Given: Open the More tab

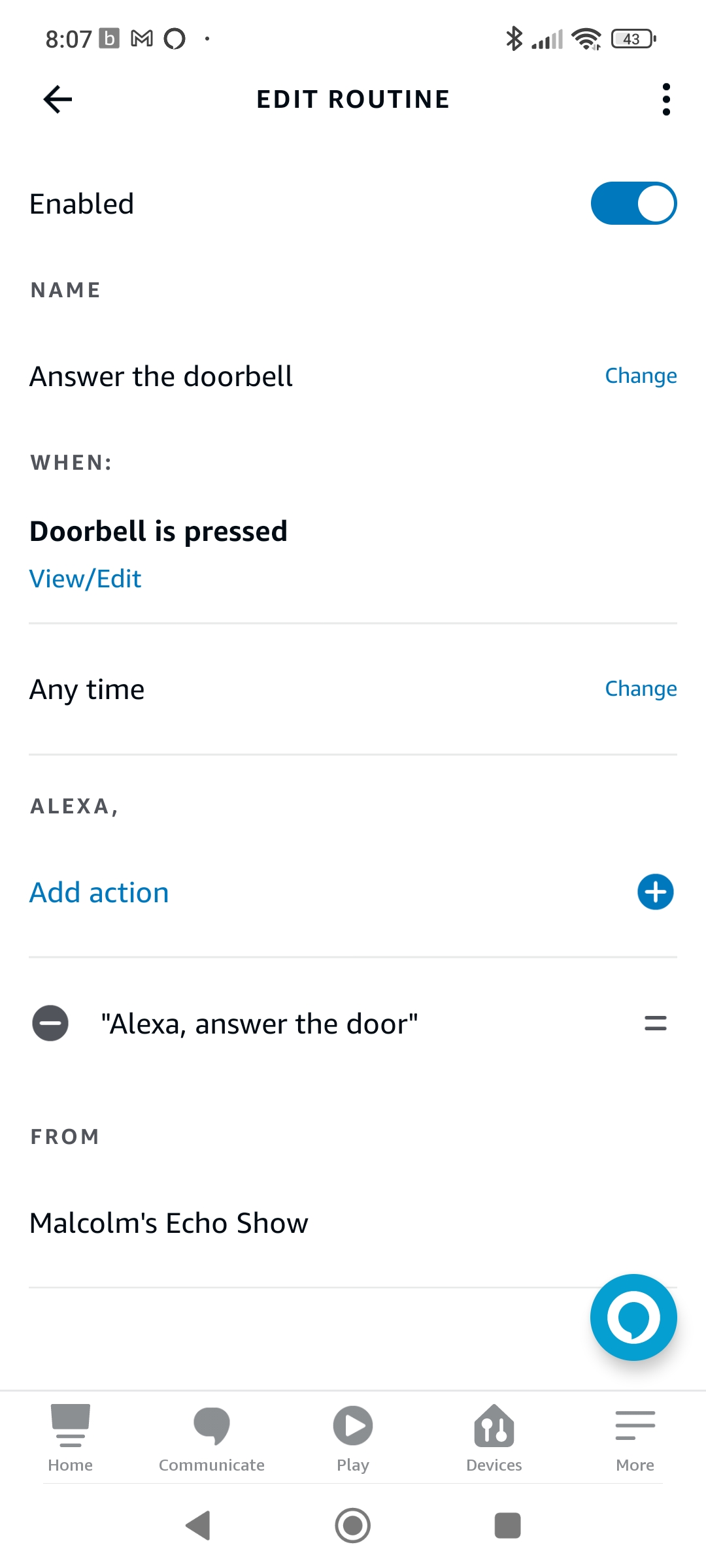Looking at the screenshot, I should [x=635, y=1437].
